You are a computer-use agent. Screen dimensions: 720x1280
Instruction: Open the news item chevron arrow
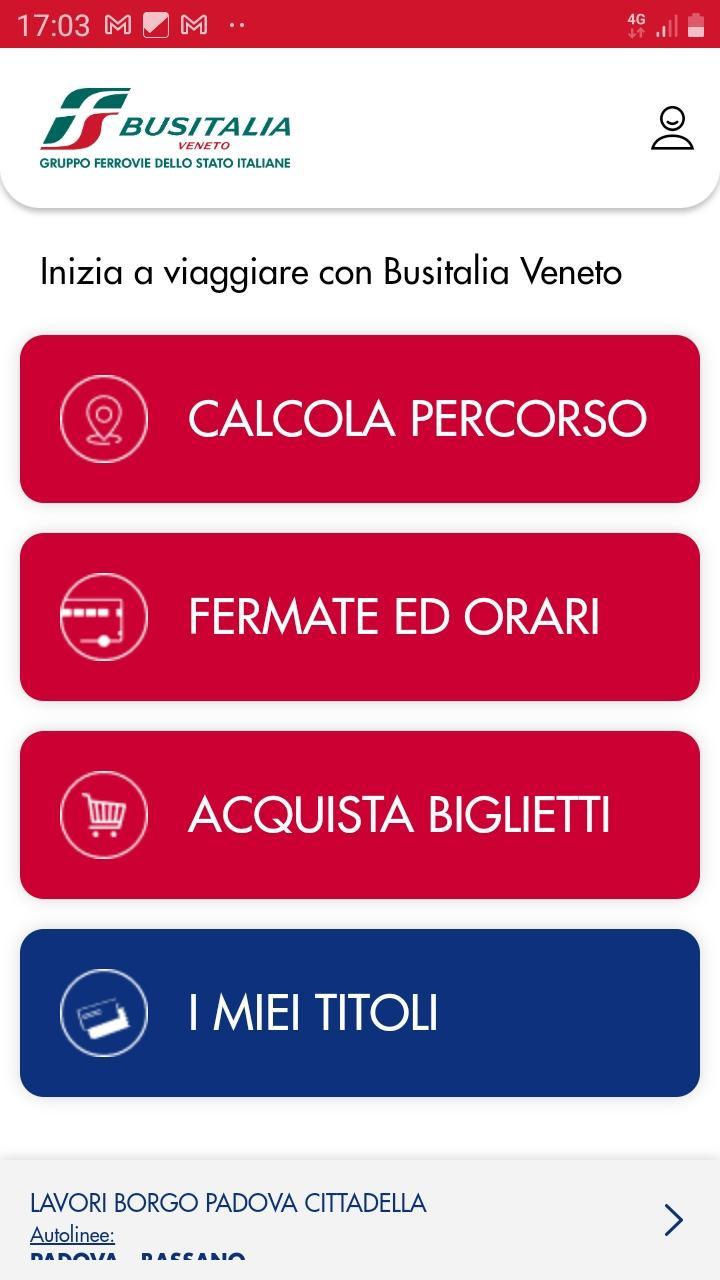[674, 1220]
